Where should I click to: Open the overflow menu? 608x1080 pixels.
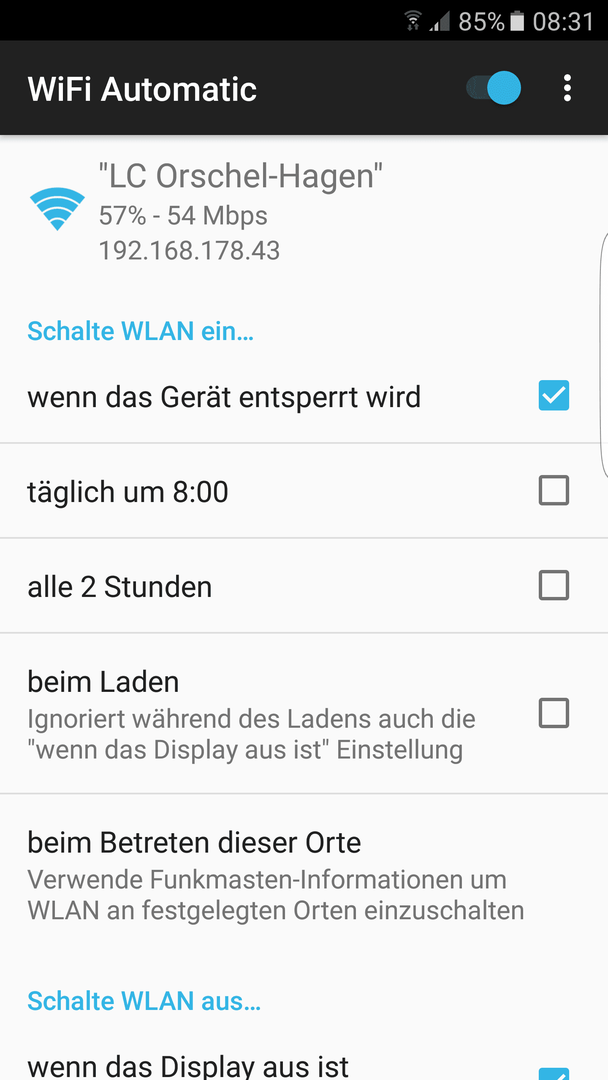click(567, 88)
